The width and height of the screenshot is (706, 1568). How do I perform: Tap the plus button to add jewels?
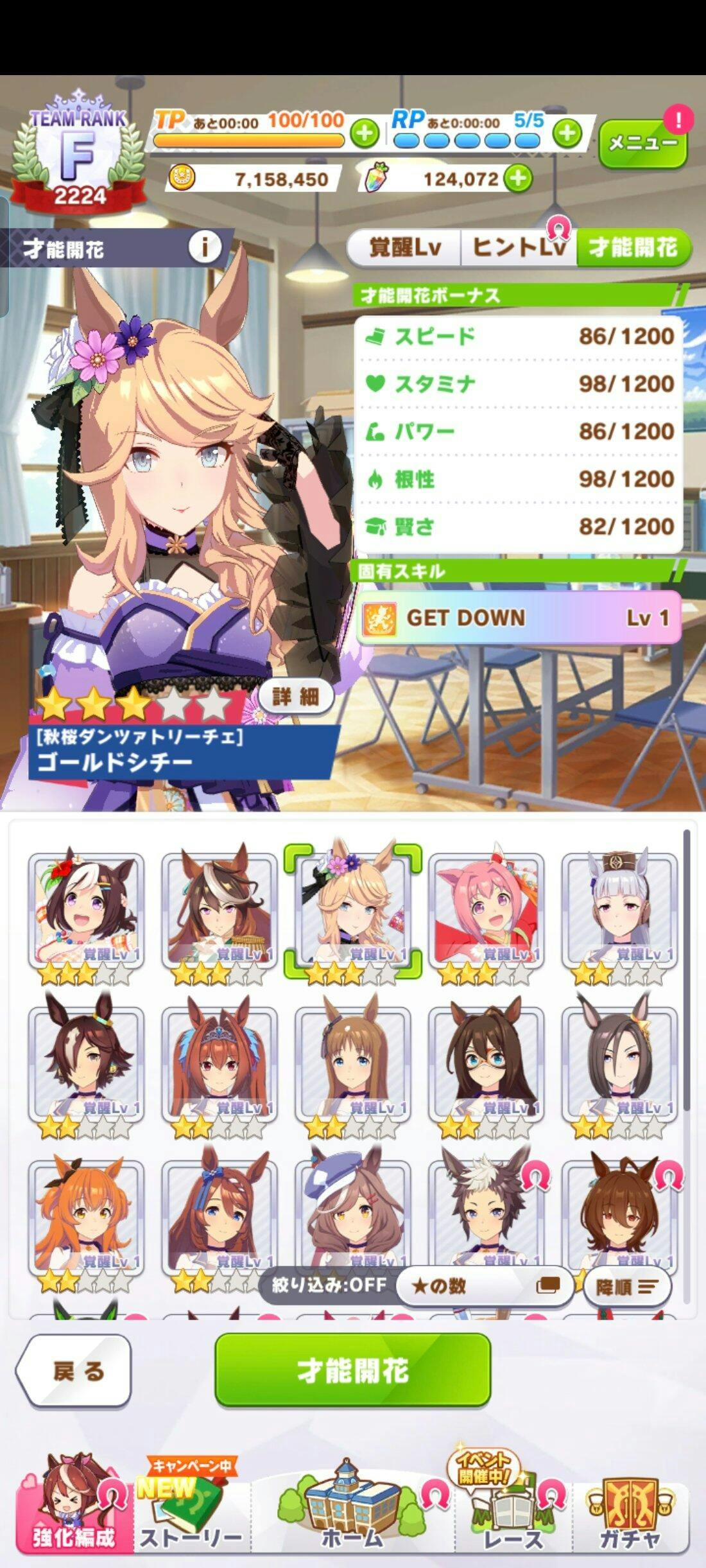tap(518, 179)
